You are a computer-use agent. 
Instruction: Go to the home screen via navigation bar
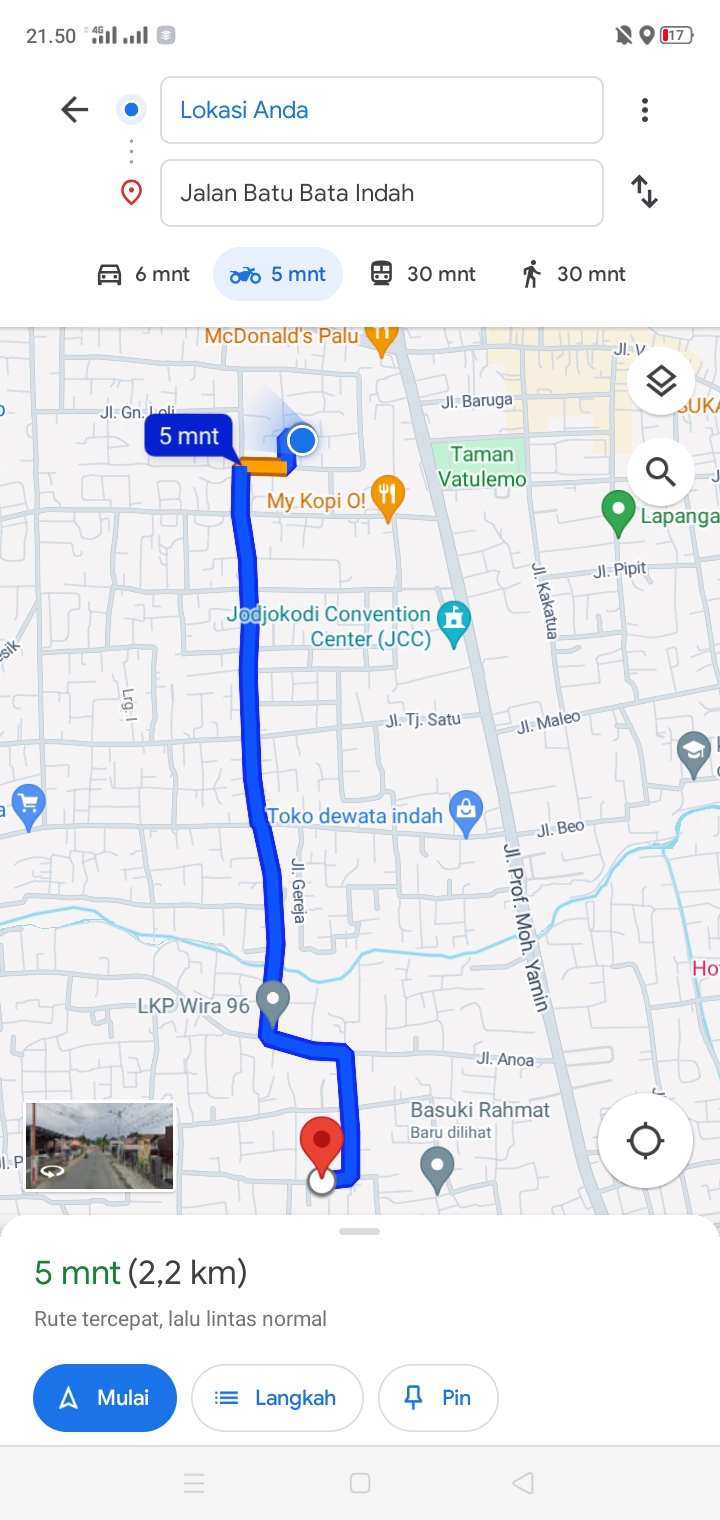[x=361, y=1483]
